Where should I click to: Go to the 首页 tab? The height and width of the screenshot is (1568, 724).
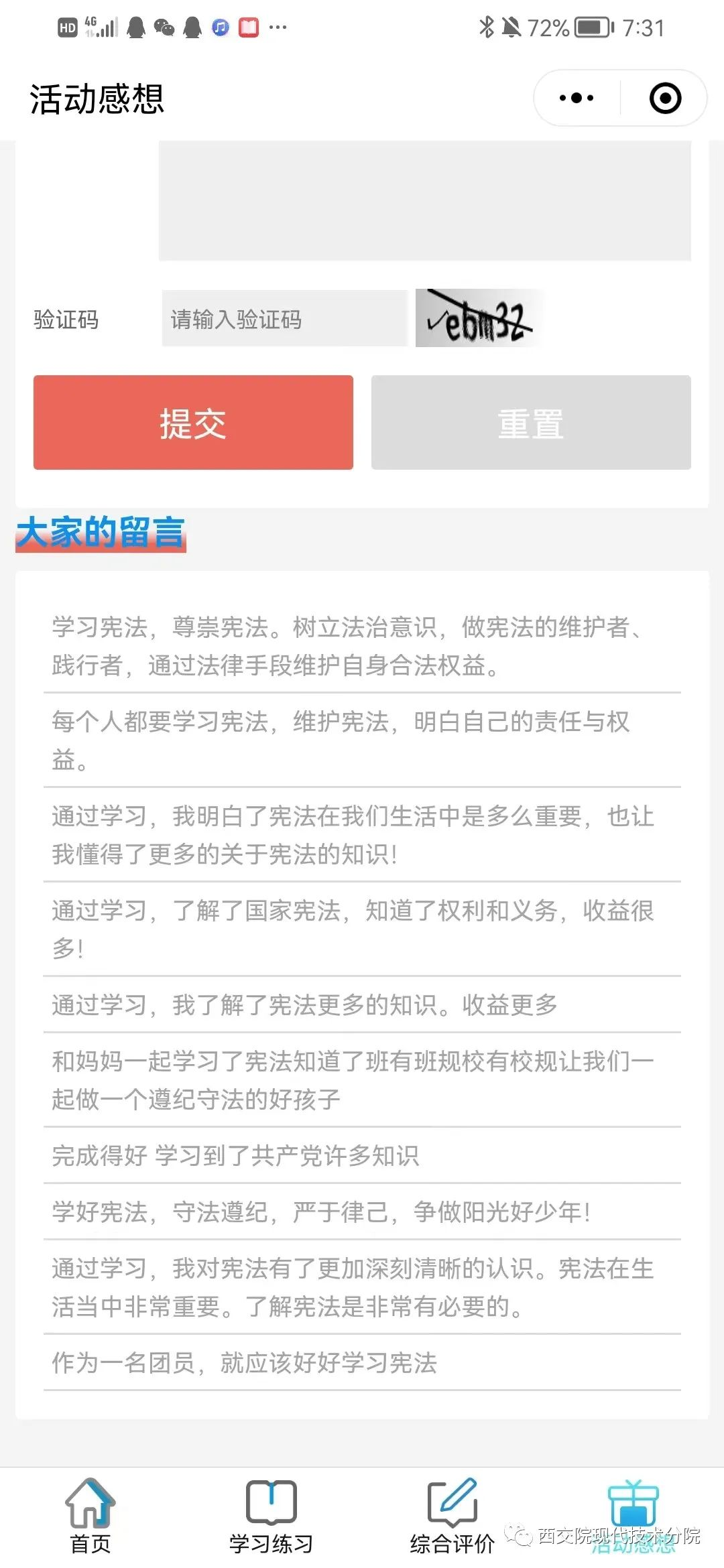tap(90, 1516)
